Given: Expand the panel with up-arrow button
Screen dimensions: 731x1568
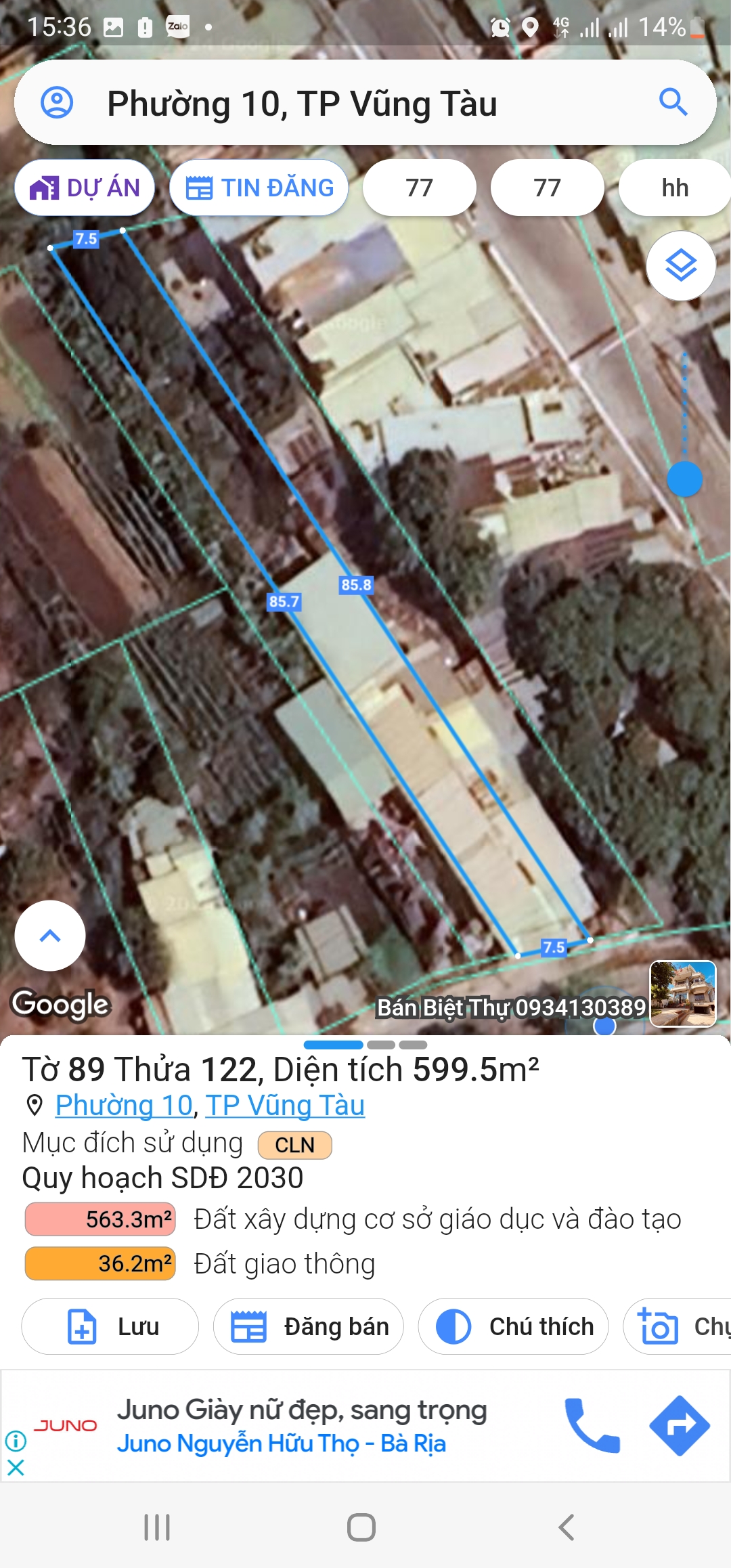Looking at the screenshot, I should click(50, 936).
